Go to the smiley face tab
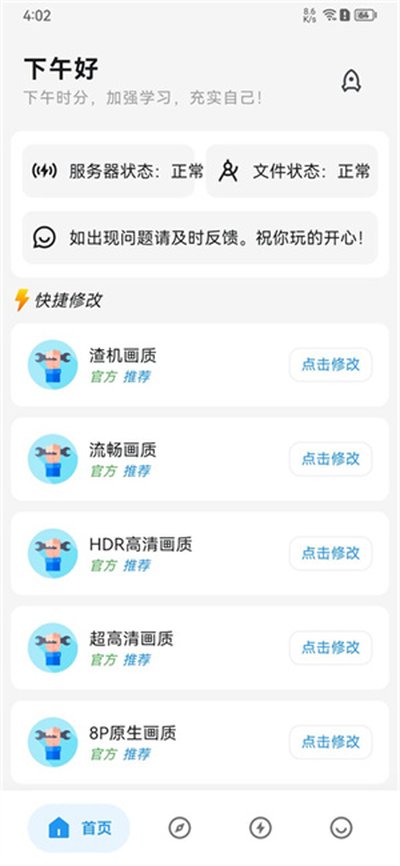Viewport: 400px width, 866px height. (x=341, y=828)
